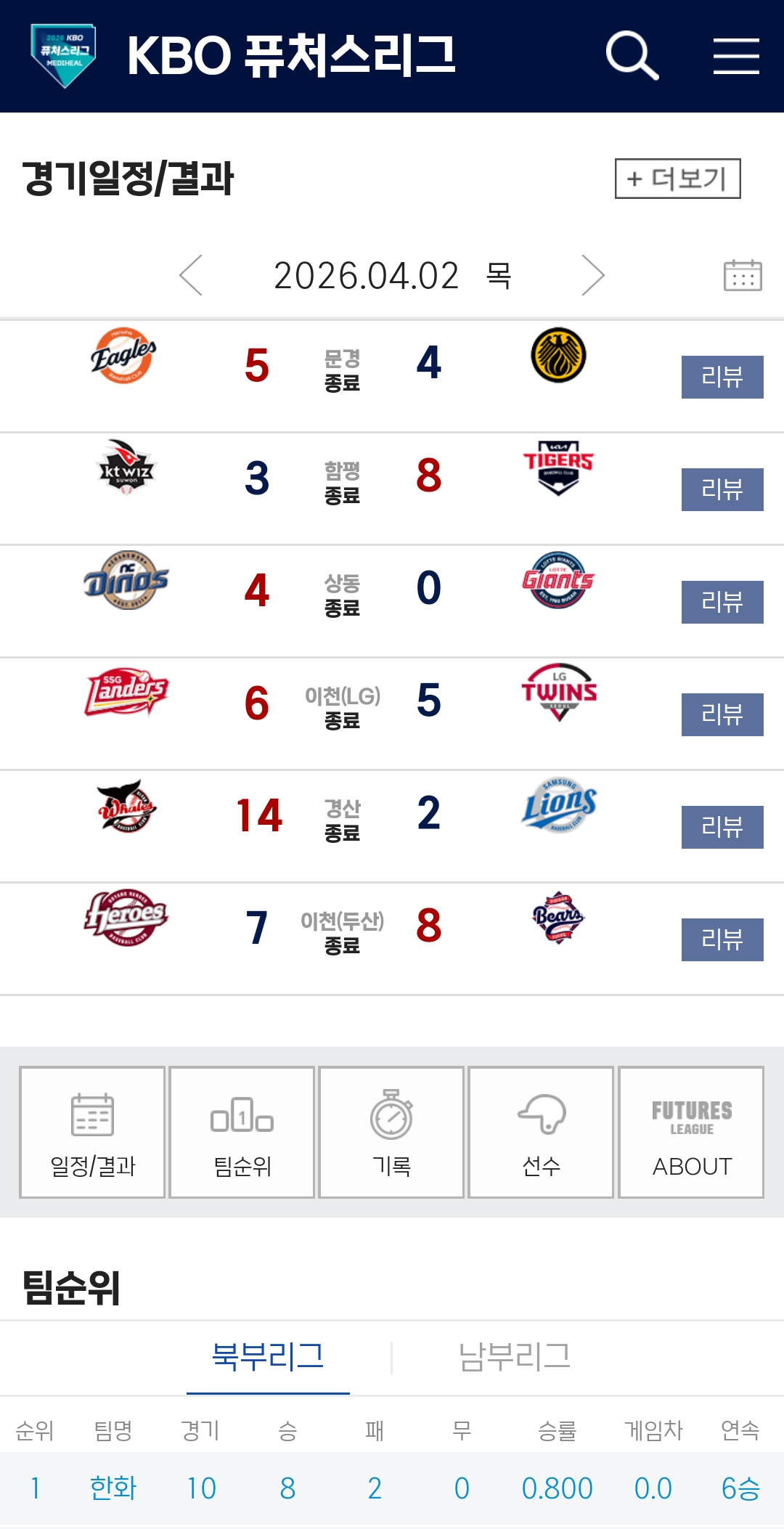Open the hamburger menu

coord(735,56)
